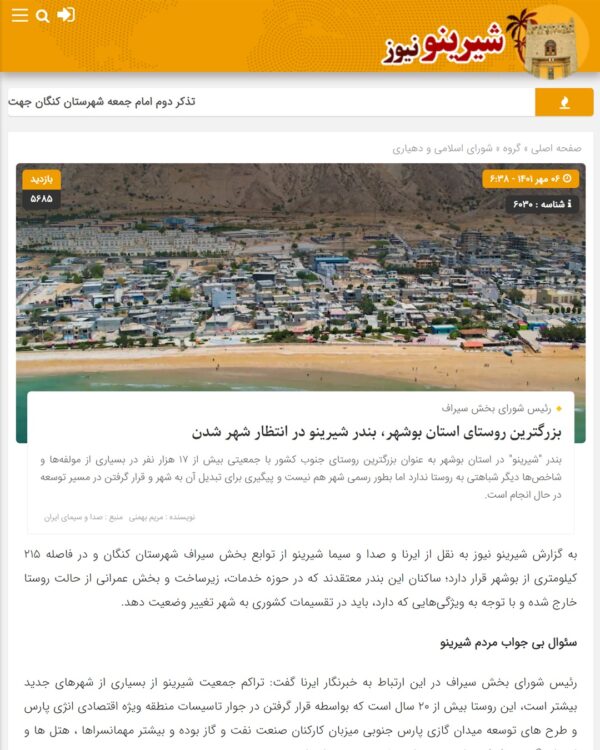Tap the orange breaking news ticker button
This screenshot has height=750, width=600.
point(563,102)
